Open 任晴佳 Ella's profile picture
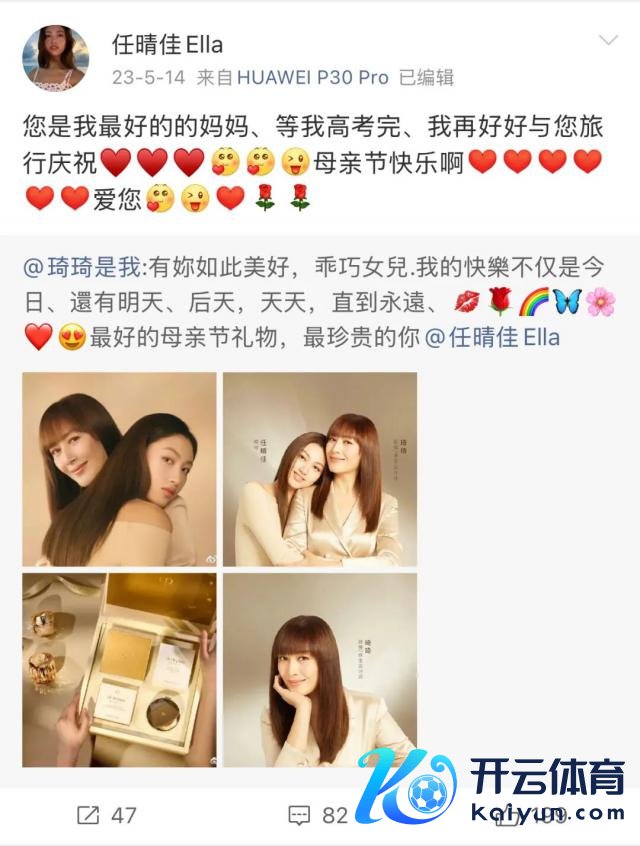The height and width of the screenshot is (846, 640). [x=55, y=57]
